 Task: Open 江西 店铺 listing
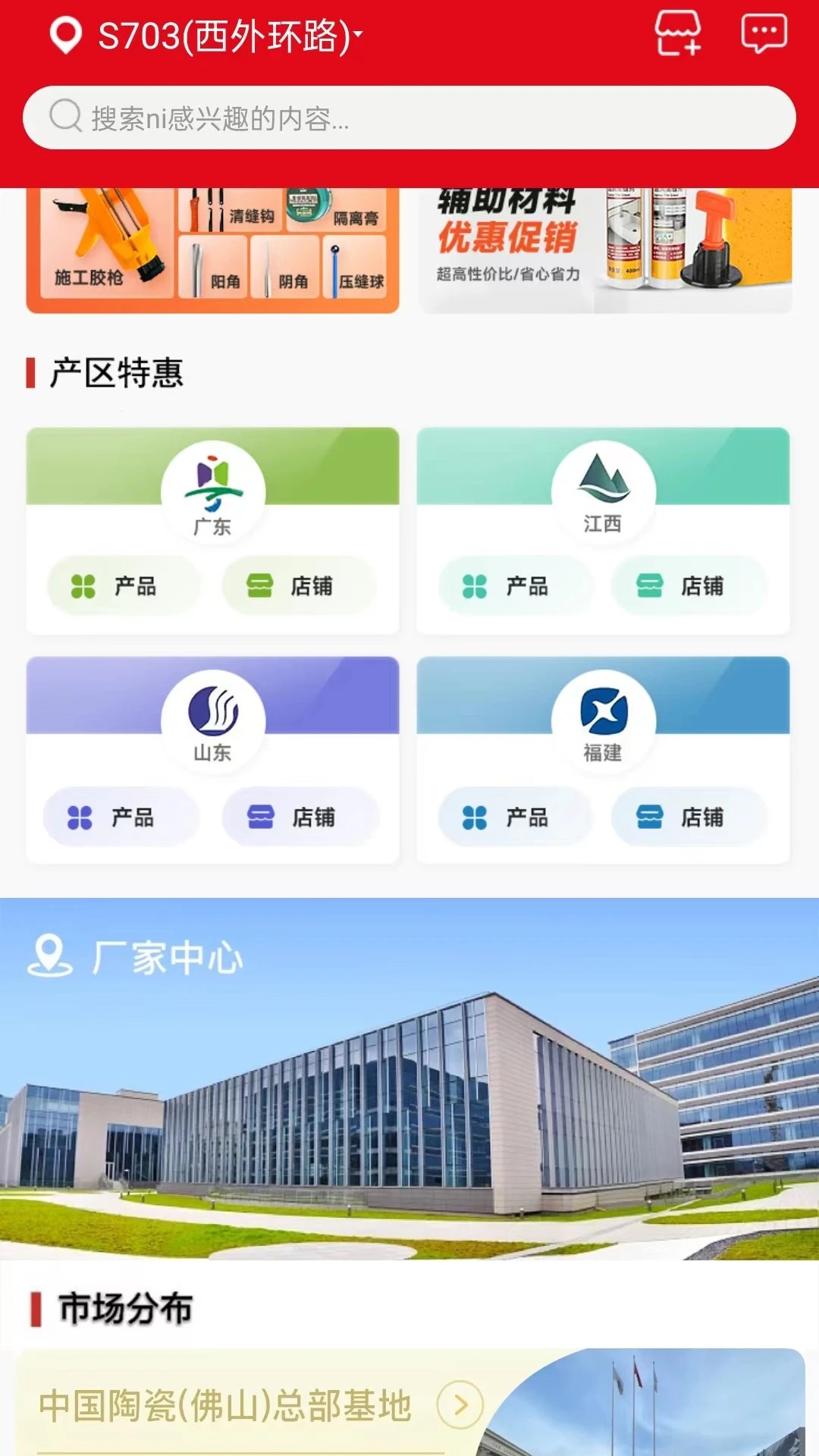pos(690,585)
